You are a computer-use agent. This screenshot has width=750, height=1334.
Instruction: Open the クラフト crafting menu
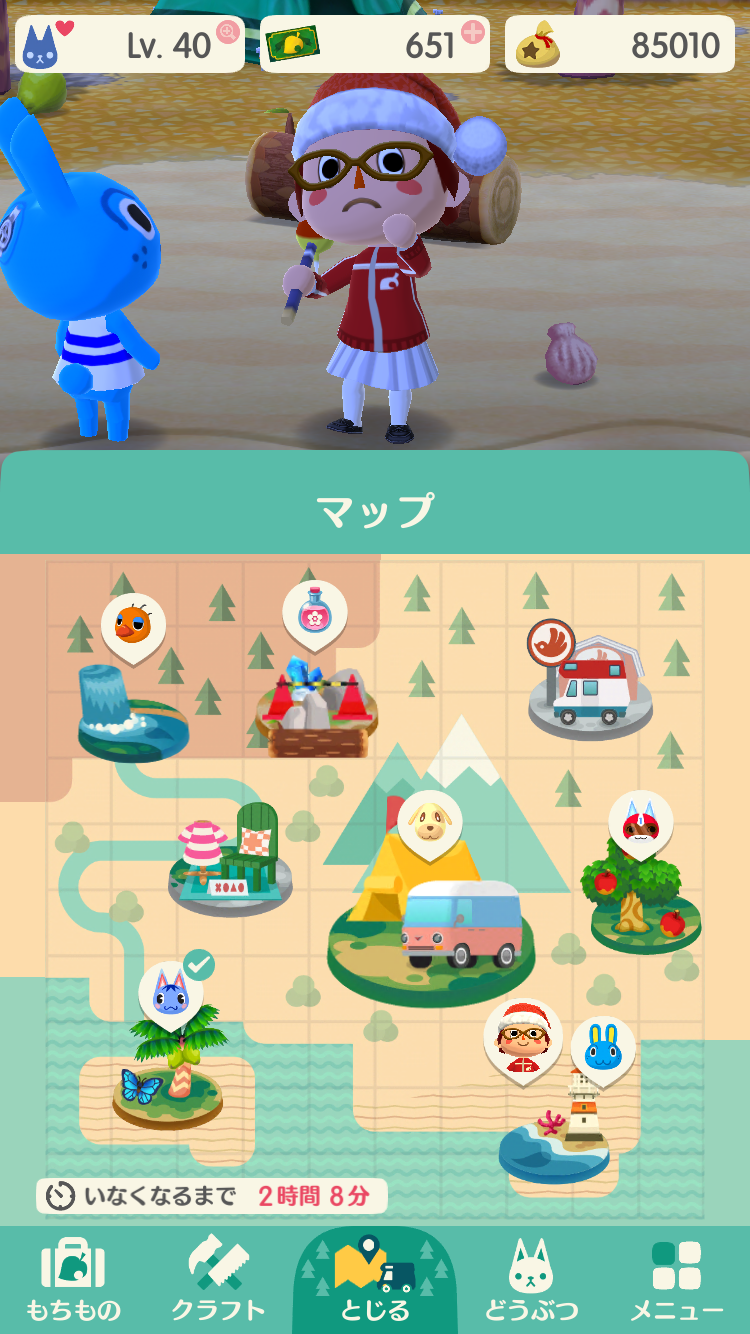[219, 1280]
